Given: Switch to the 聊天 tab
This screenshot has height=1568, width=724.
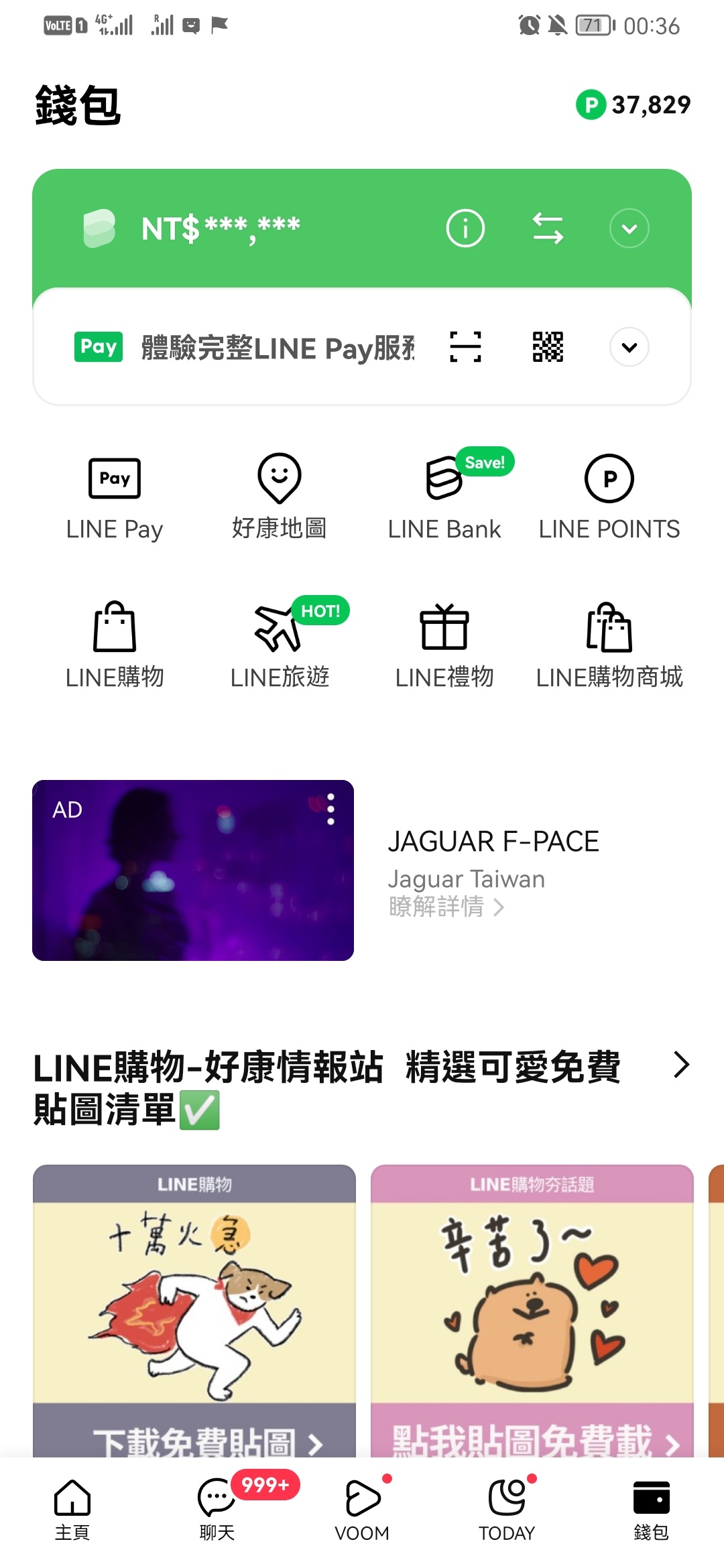Looking at the screenshot, I should click(x=217, y=1509).
